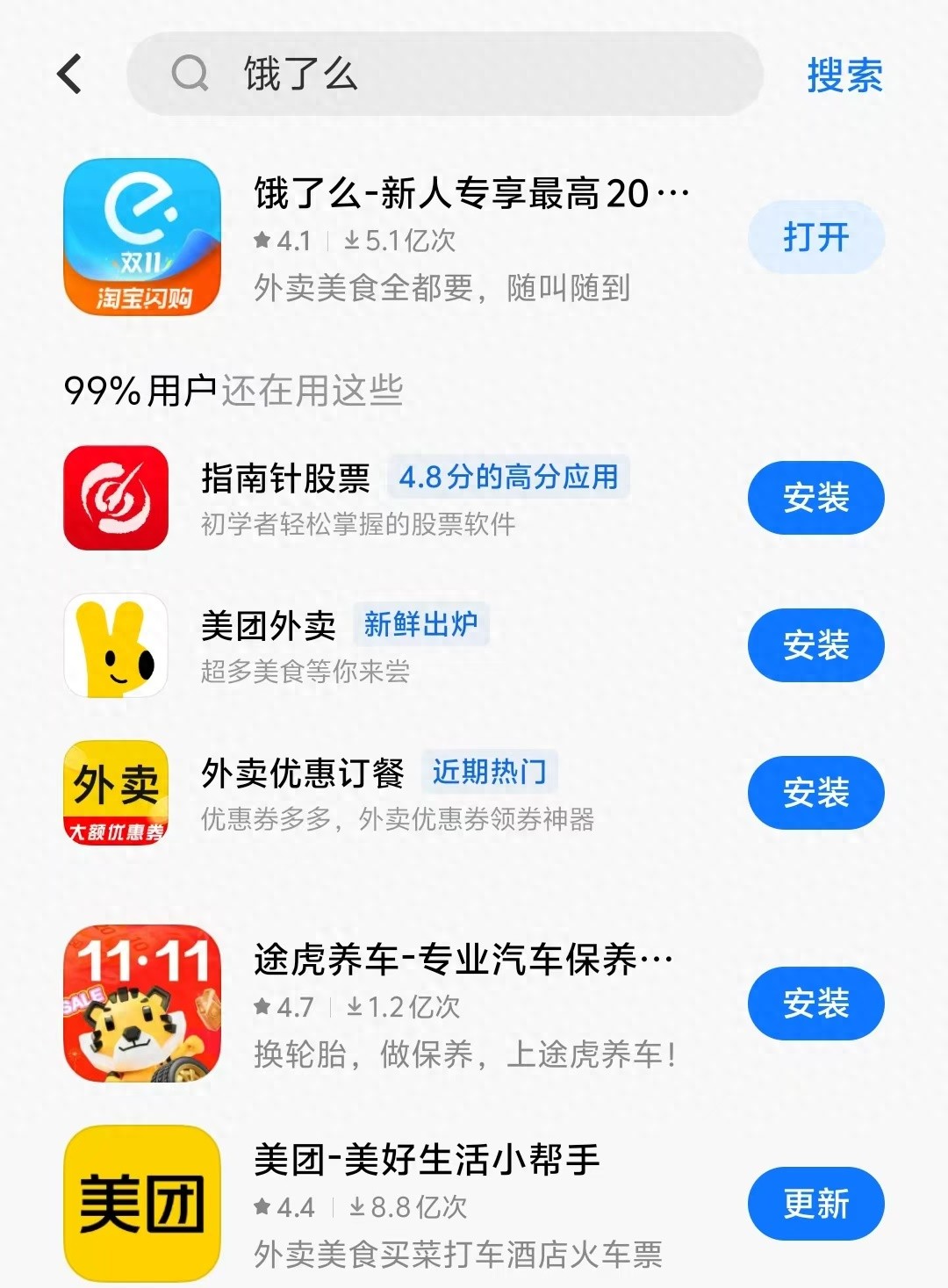Tap the 搜索 link at top right

[843, 76]
